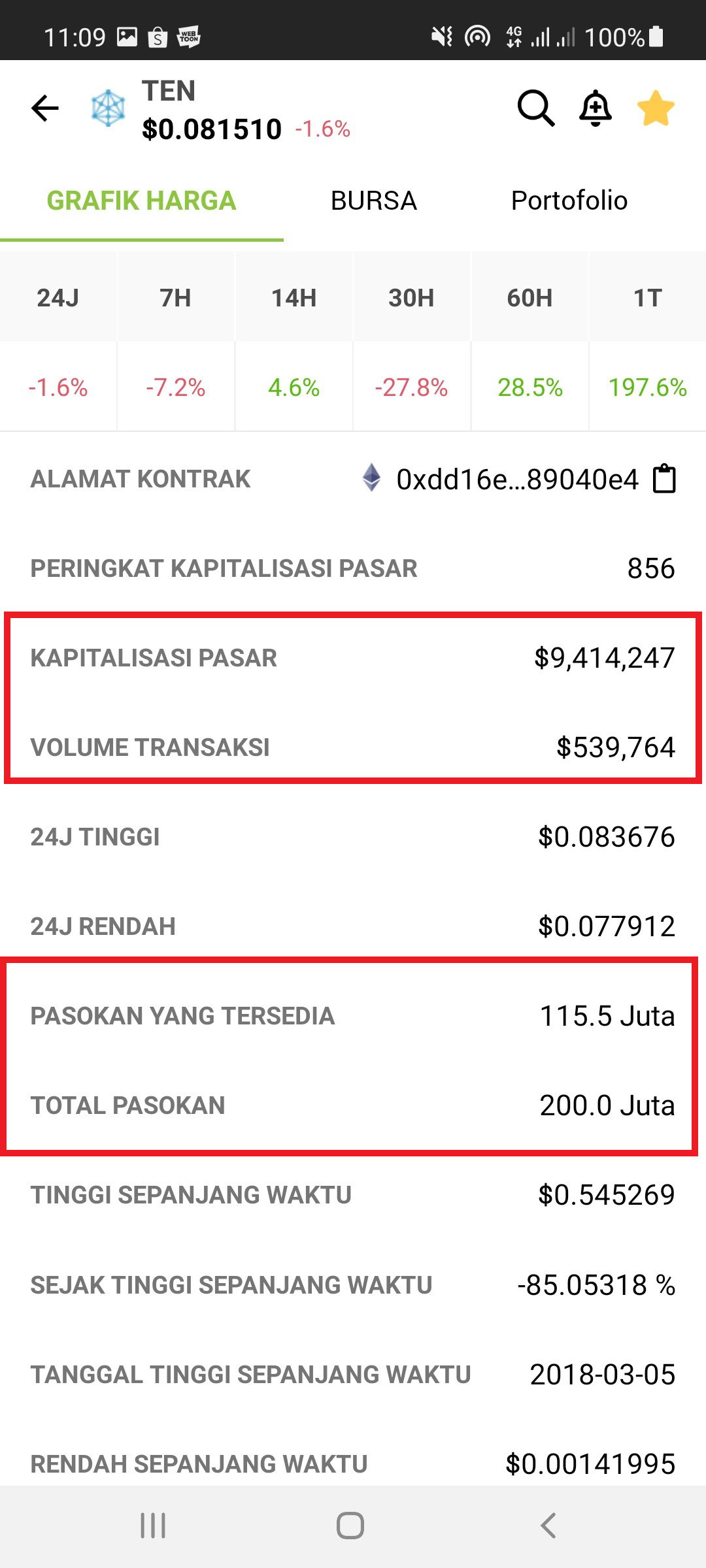Remove TEN from favorites via the star
Image resolution: width=706 pixels, height=1568 pixels.
click(656, 108)
